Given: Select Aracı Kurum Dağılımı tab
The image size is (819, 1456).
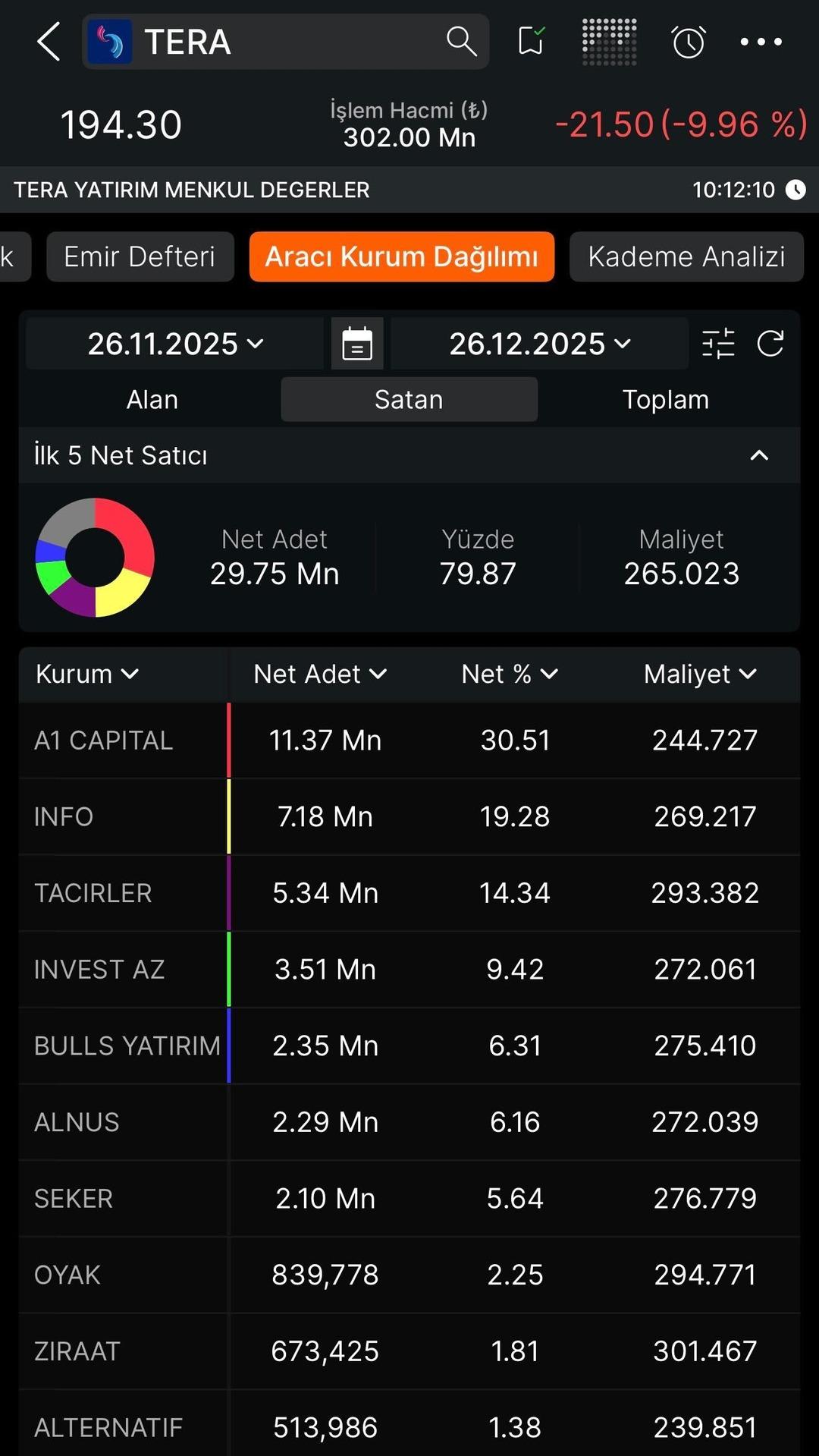Looking at the screenshot, I should 402,256.
